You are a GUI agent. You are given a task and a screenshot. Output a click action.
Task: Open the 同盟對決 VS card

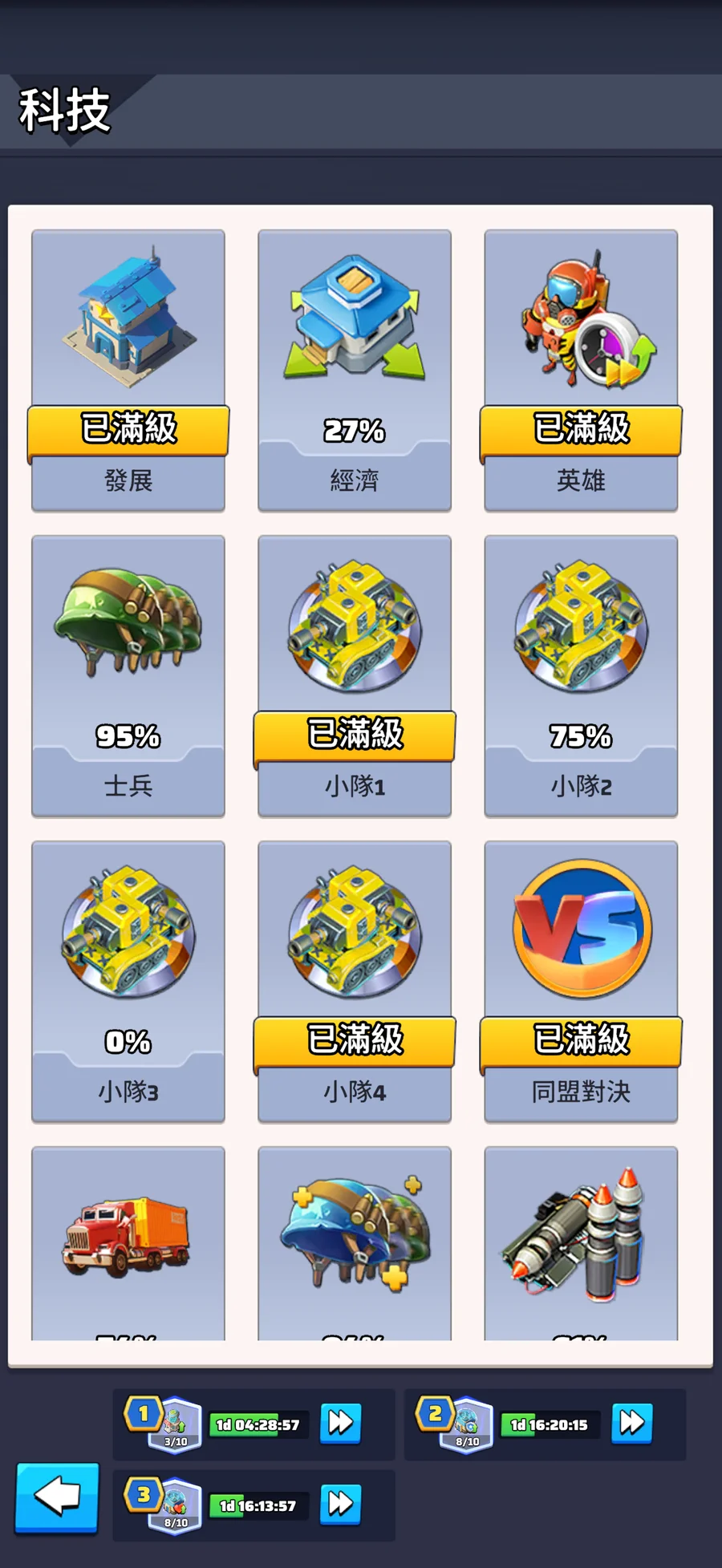[x=581, y=980]
